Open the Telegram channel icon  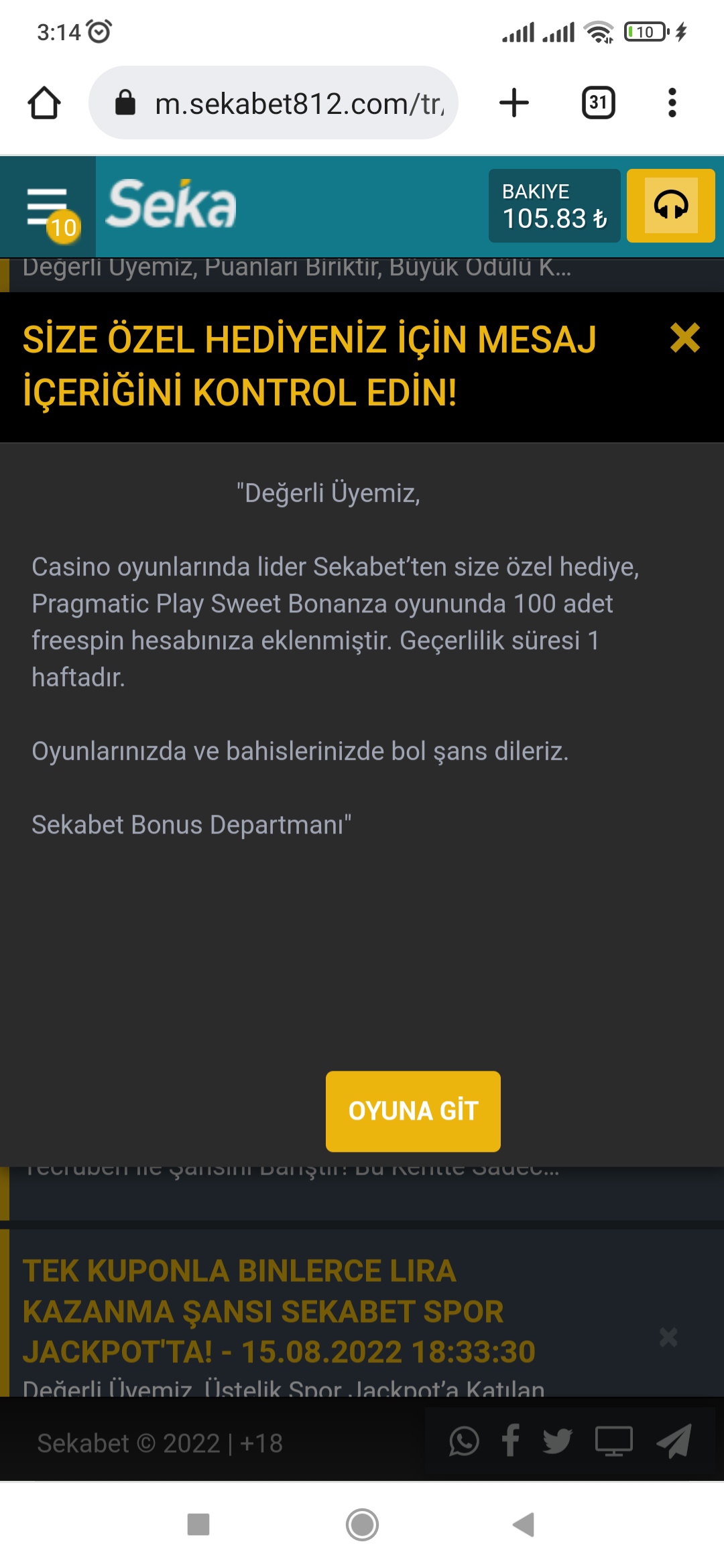click(674, 1441)
